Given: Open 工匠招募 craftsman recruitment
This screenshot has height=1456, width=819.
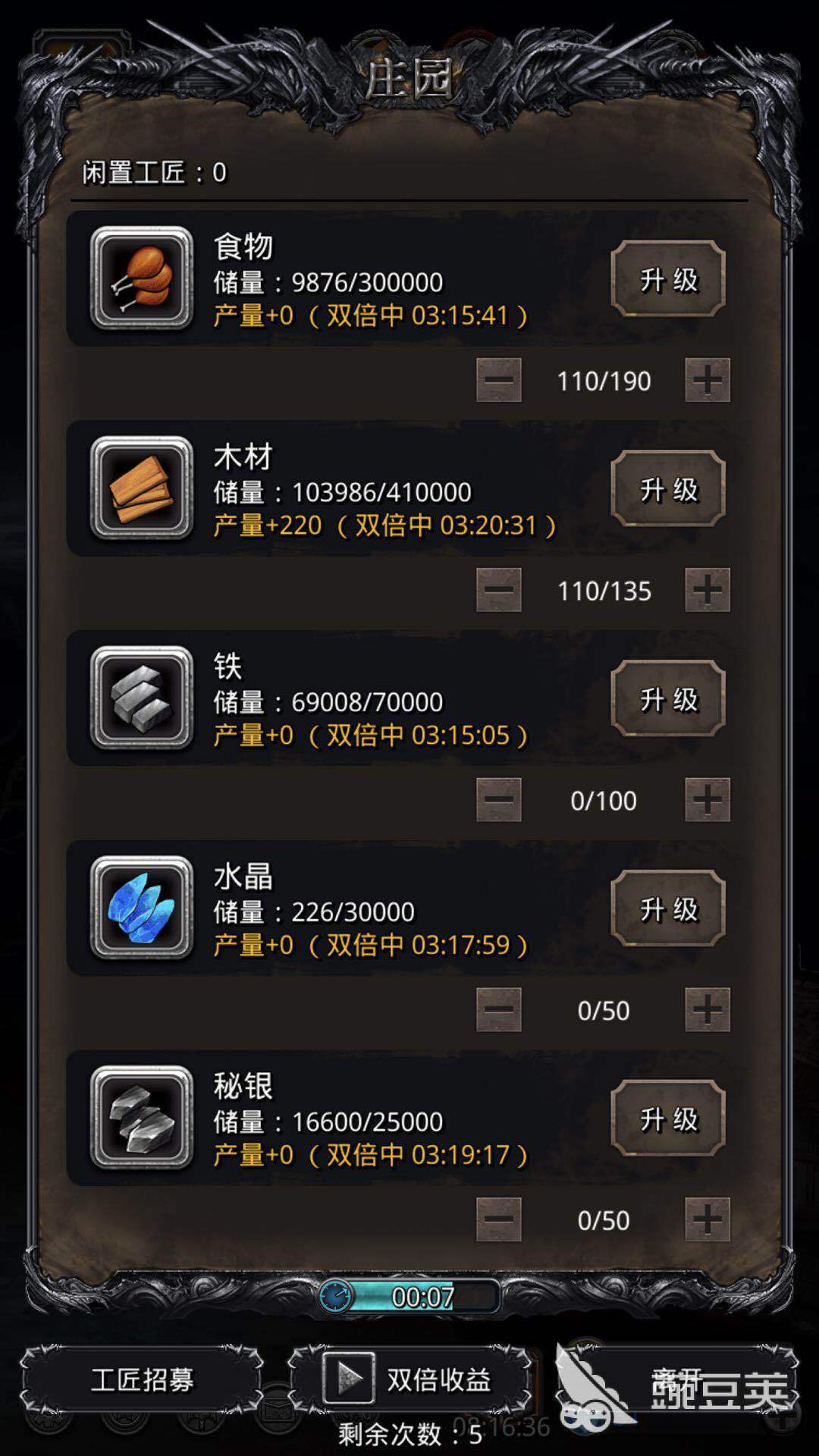Looking at the screenshot, I should [142, 1379].
